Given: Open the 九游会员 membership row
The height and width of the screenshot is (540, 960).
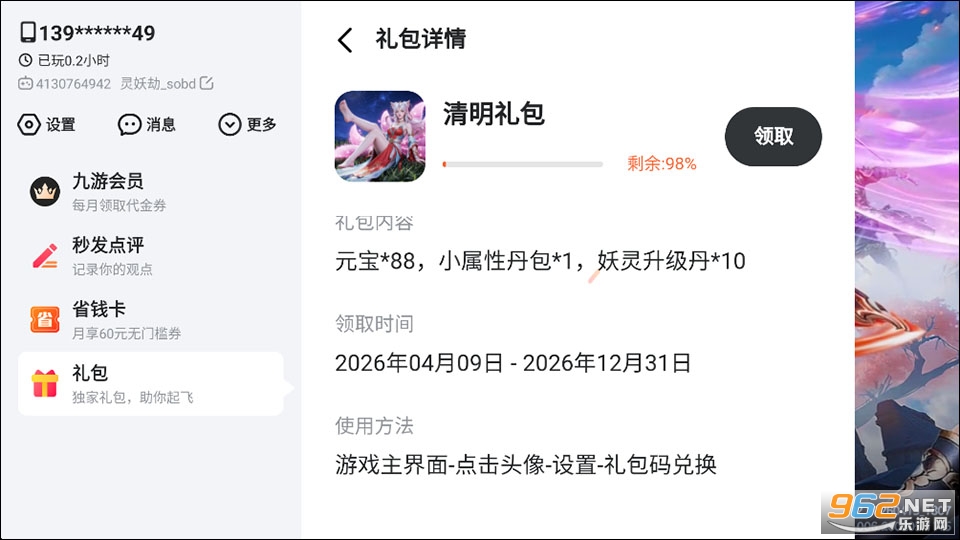Looking at the screenshot, I should click(151, 192).
